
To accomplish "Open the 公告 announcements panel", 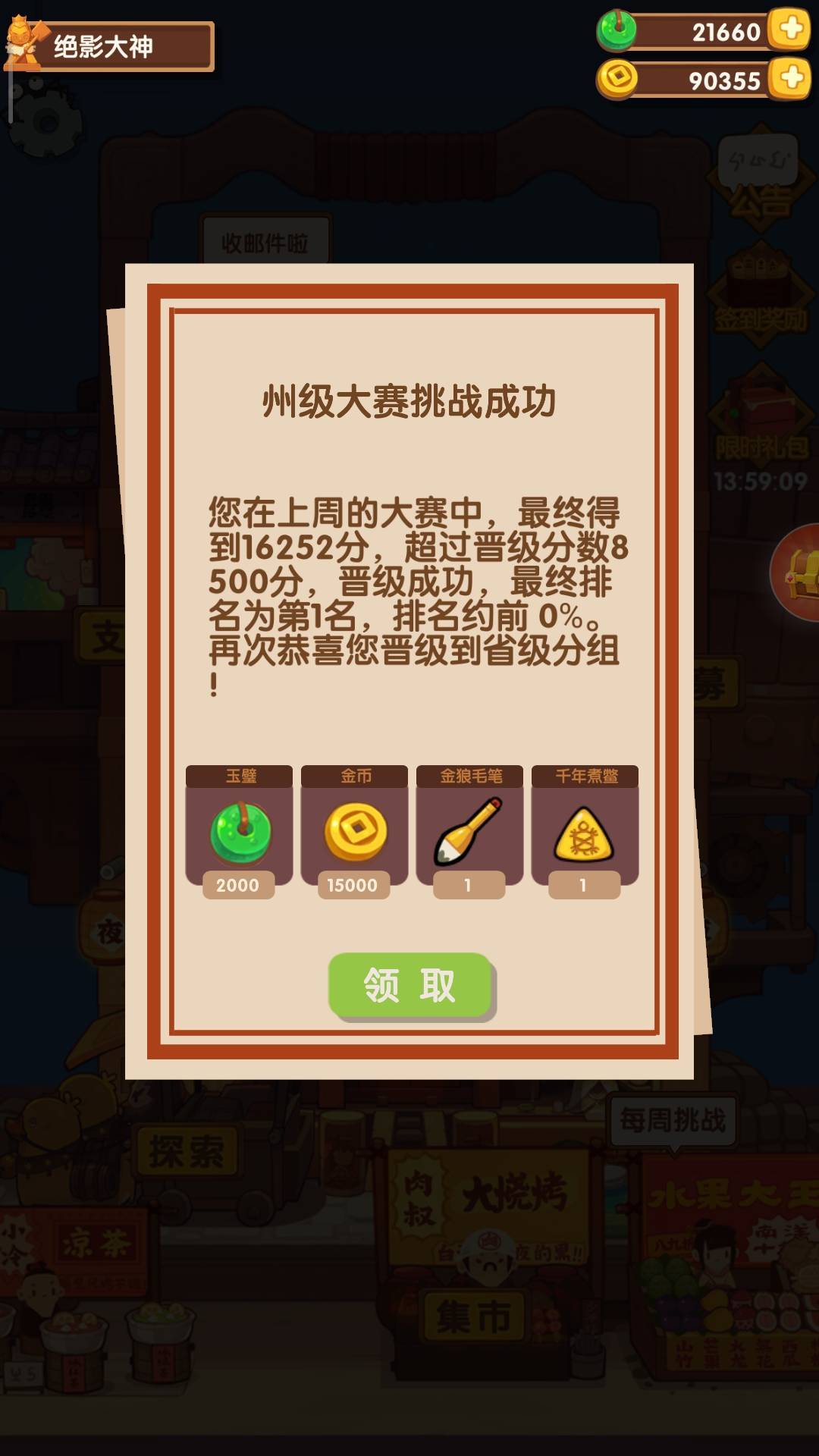I will click(x=760, y=196).
